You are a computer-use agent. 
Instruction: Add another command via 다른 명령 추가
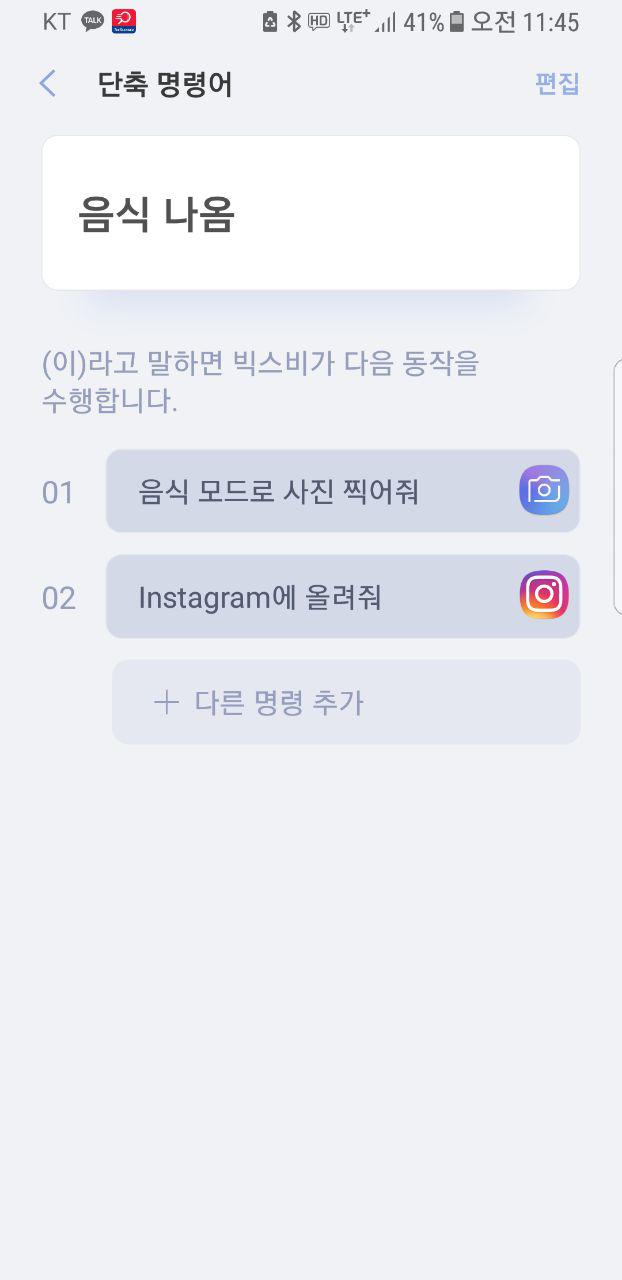[345, 702]
